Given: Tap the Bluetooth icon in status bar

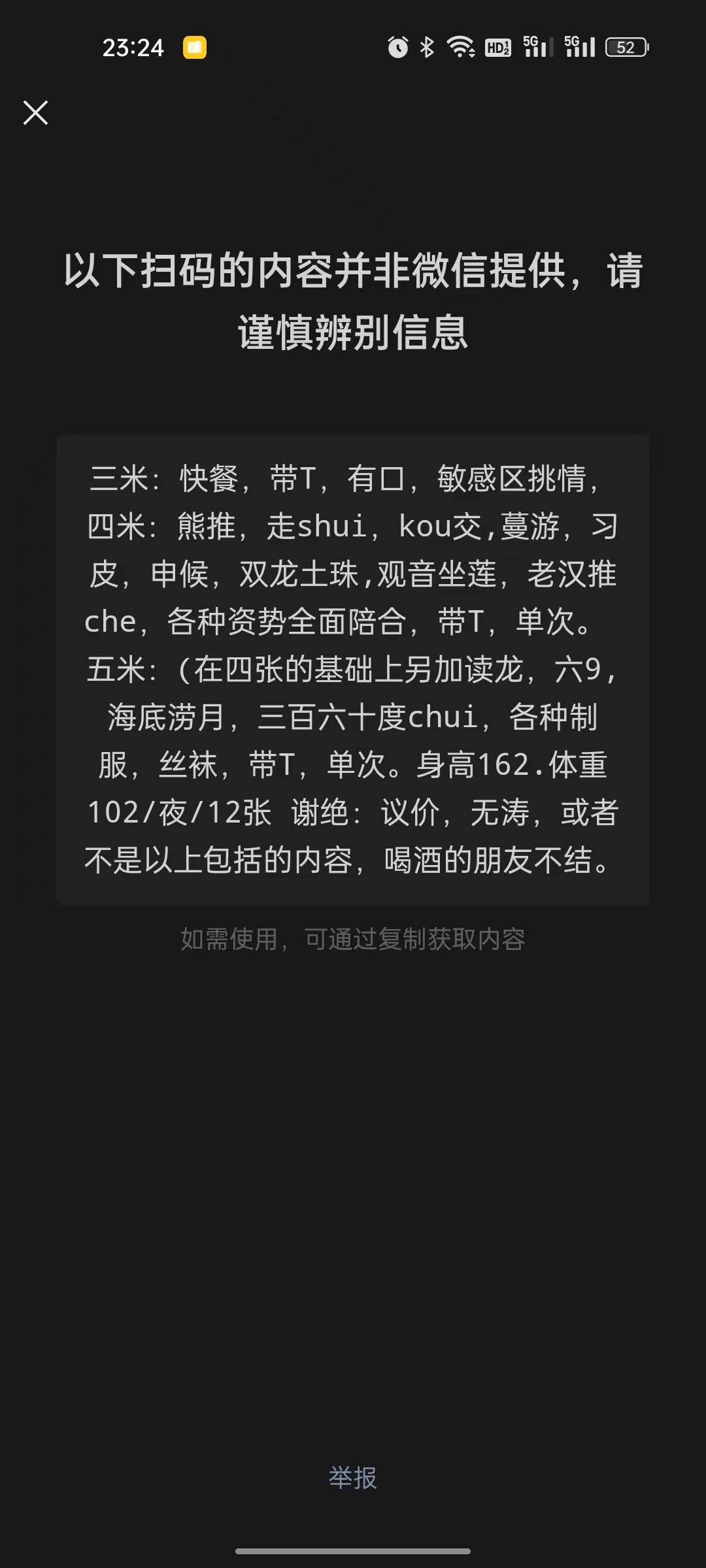Looking at the screenshot, I should click(428, 48).
